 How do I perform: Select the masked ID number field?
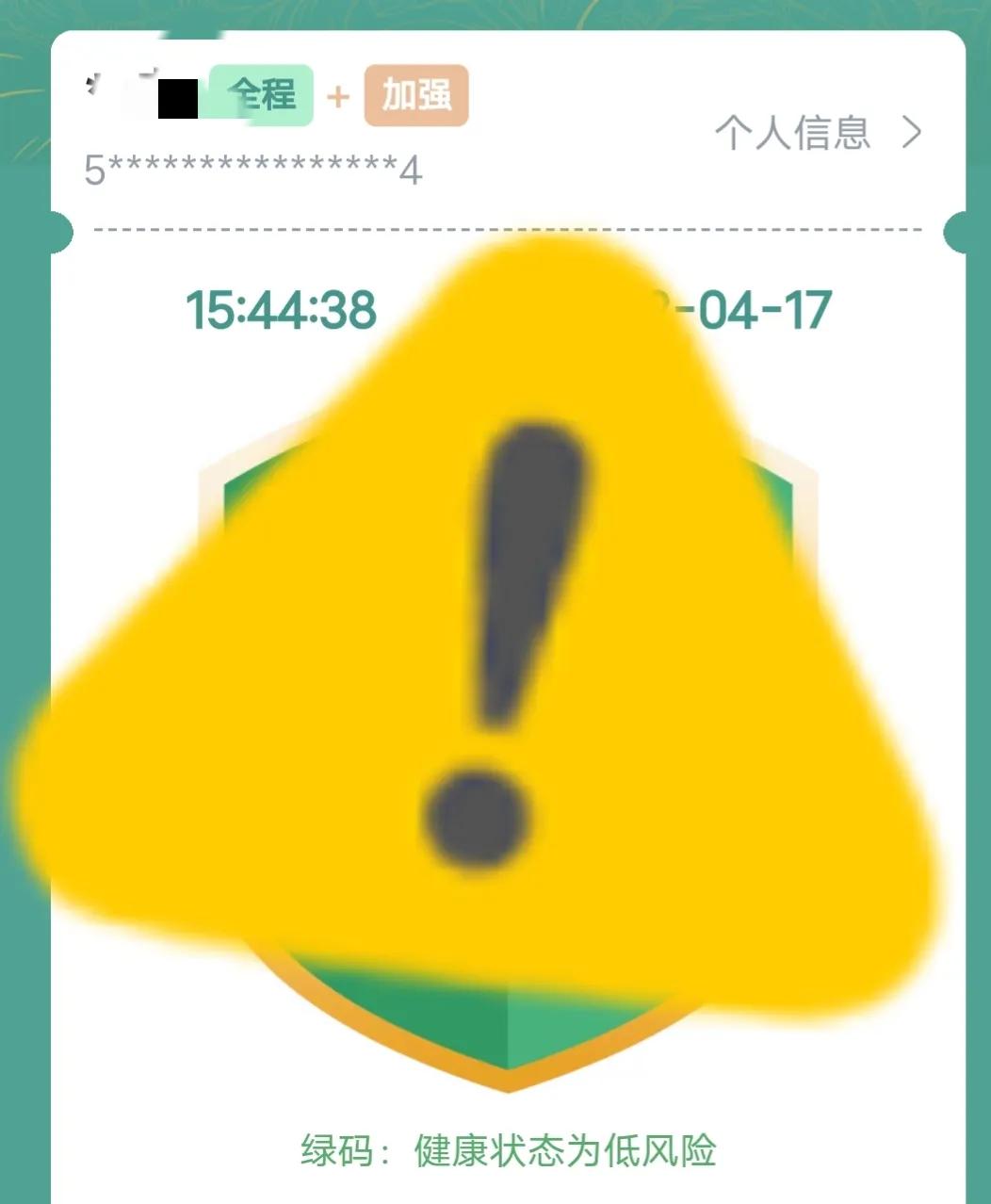coord(252,171)
